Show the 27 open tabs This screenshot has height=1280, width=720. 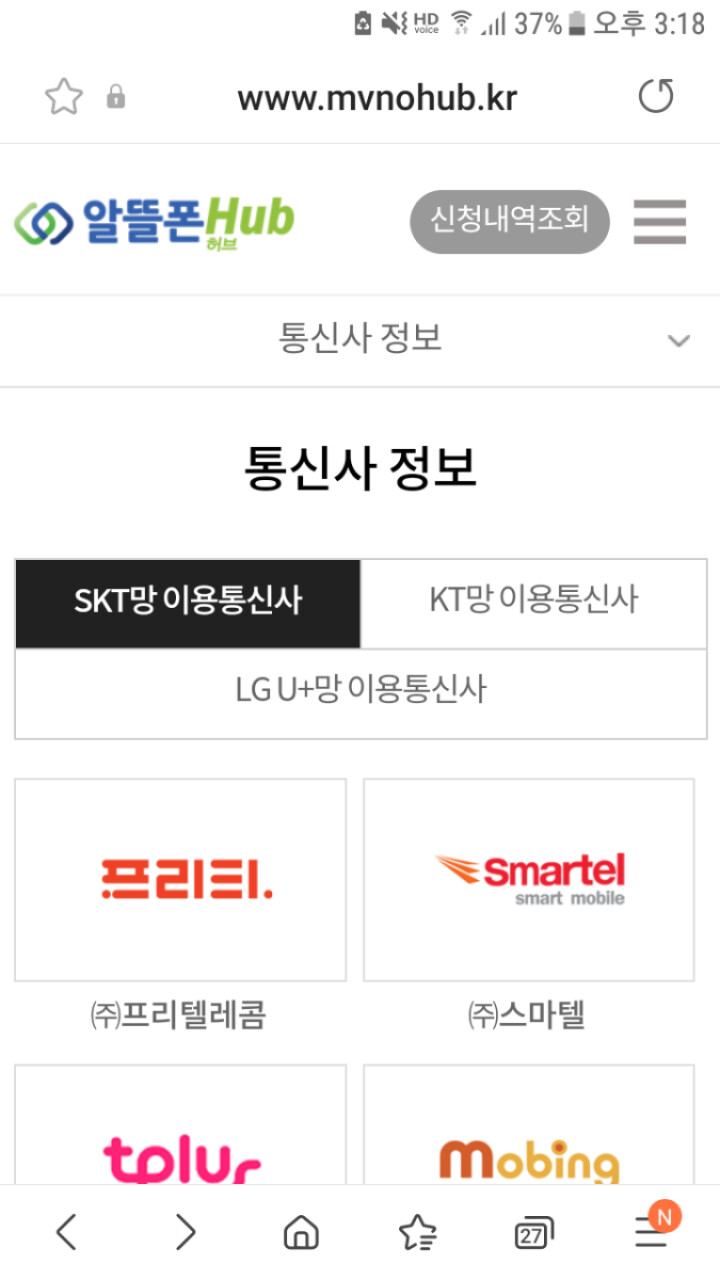tap(534, 1234)
